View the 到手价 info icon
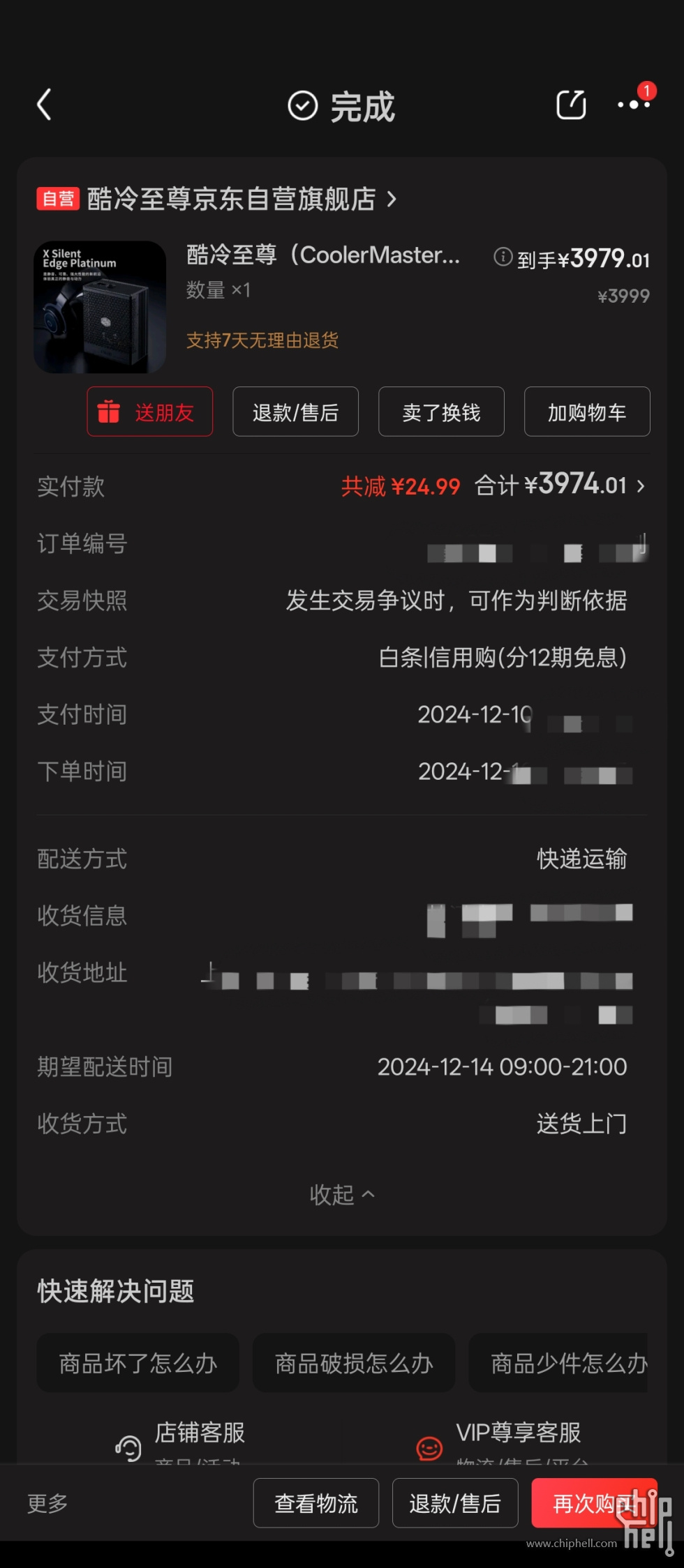This screenshot has height=1568, width=684. tap(503, 257)
